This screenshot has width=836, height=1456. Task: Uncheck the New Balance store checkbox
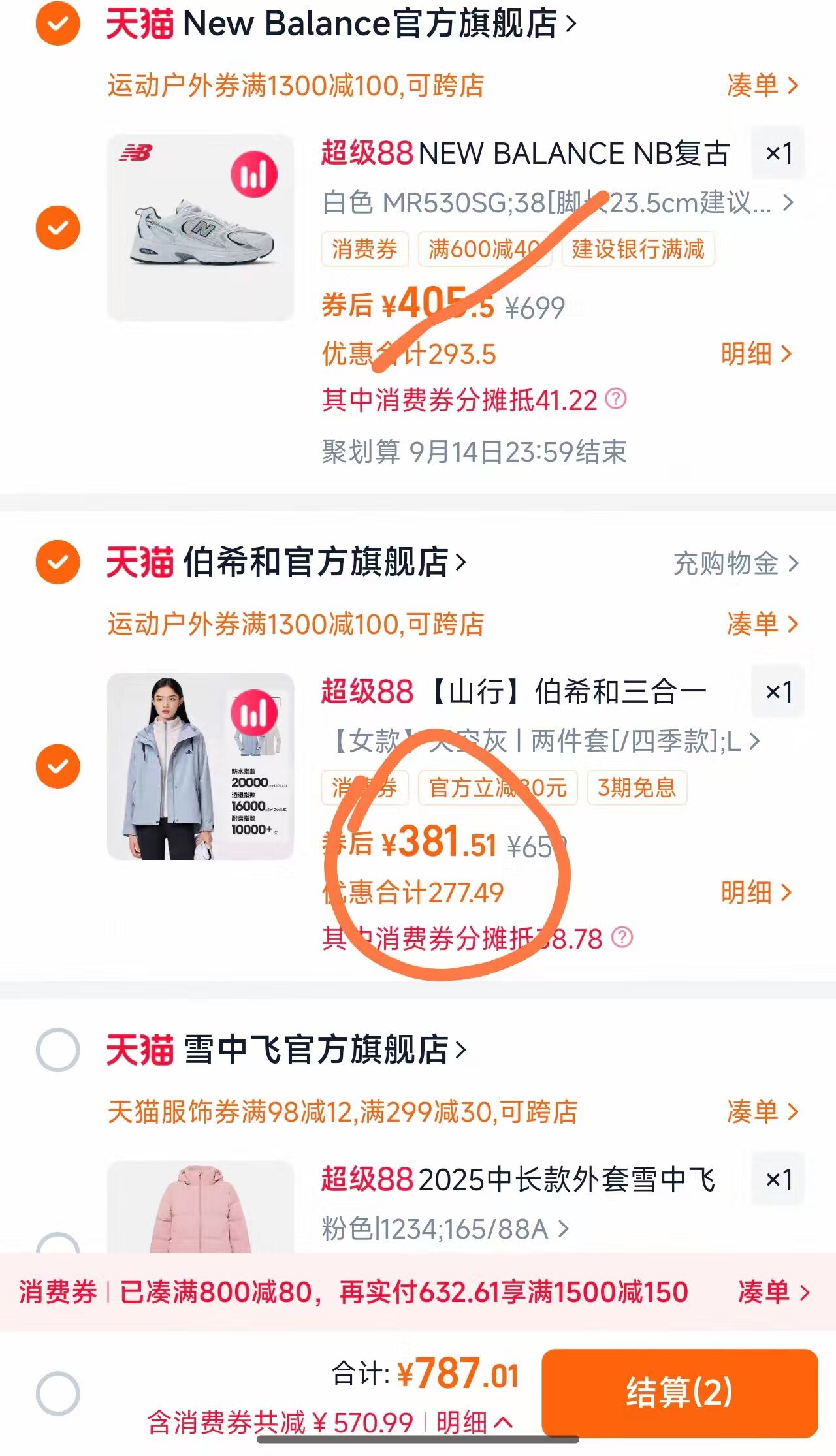point(57,24)
